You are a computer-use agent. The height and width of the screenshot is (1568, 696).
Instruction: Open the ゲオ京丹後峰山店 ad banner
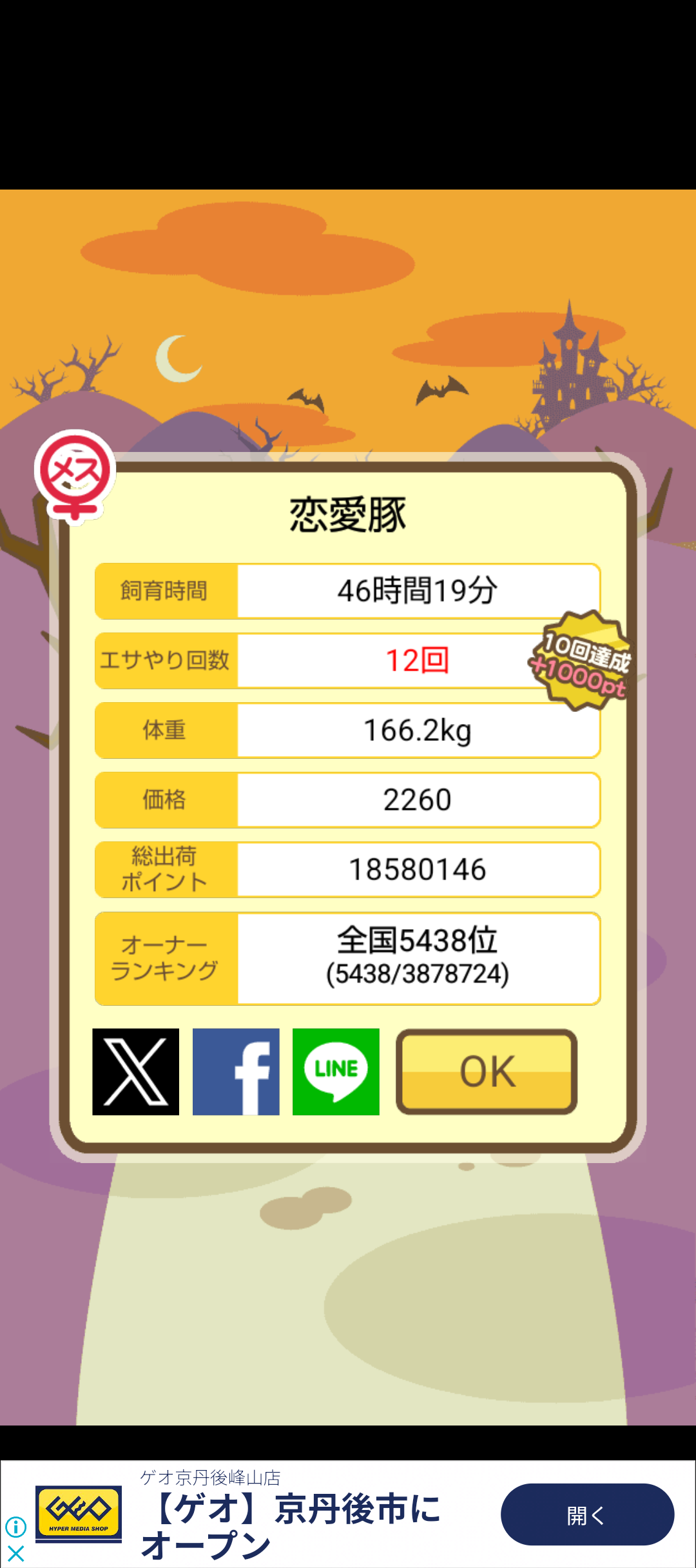click(348, 1514)
